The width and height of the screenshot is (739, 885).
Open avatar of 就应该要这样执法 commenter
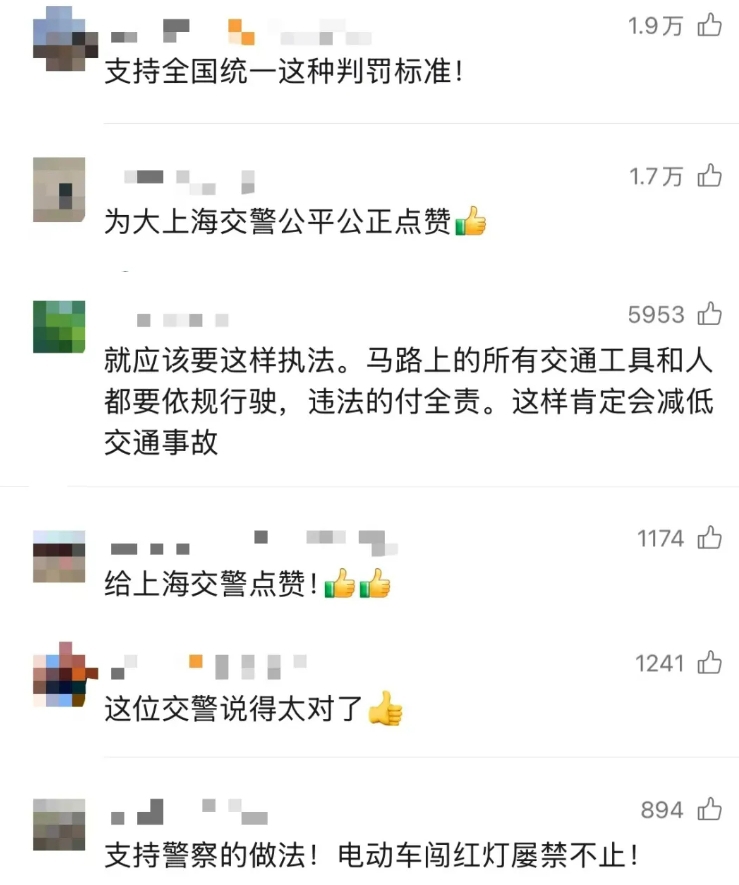click(59, 327)
